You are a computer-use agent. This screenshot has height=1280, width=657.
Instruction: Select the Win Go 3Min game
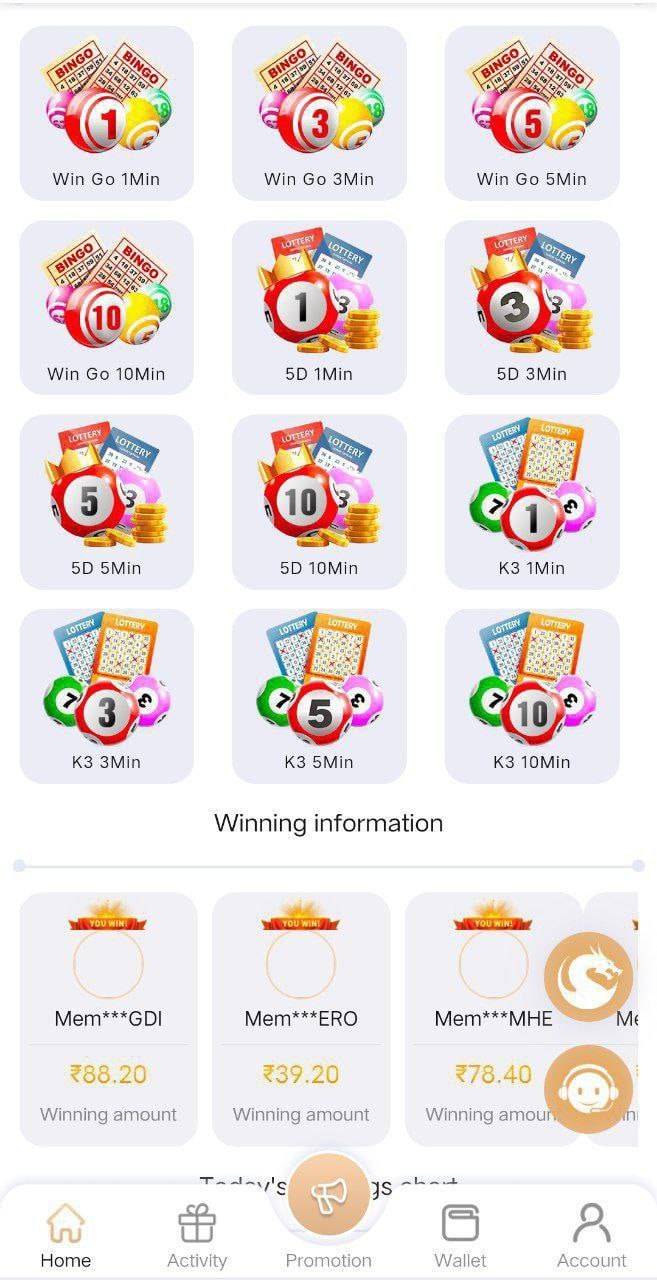click(319, 113)
